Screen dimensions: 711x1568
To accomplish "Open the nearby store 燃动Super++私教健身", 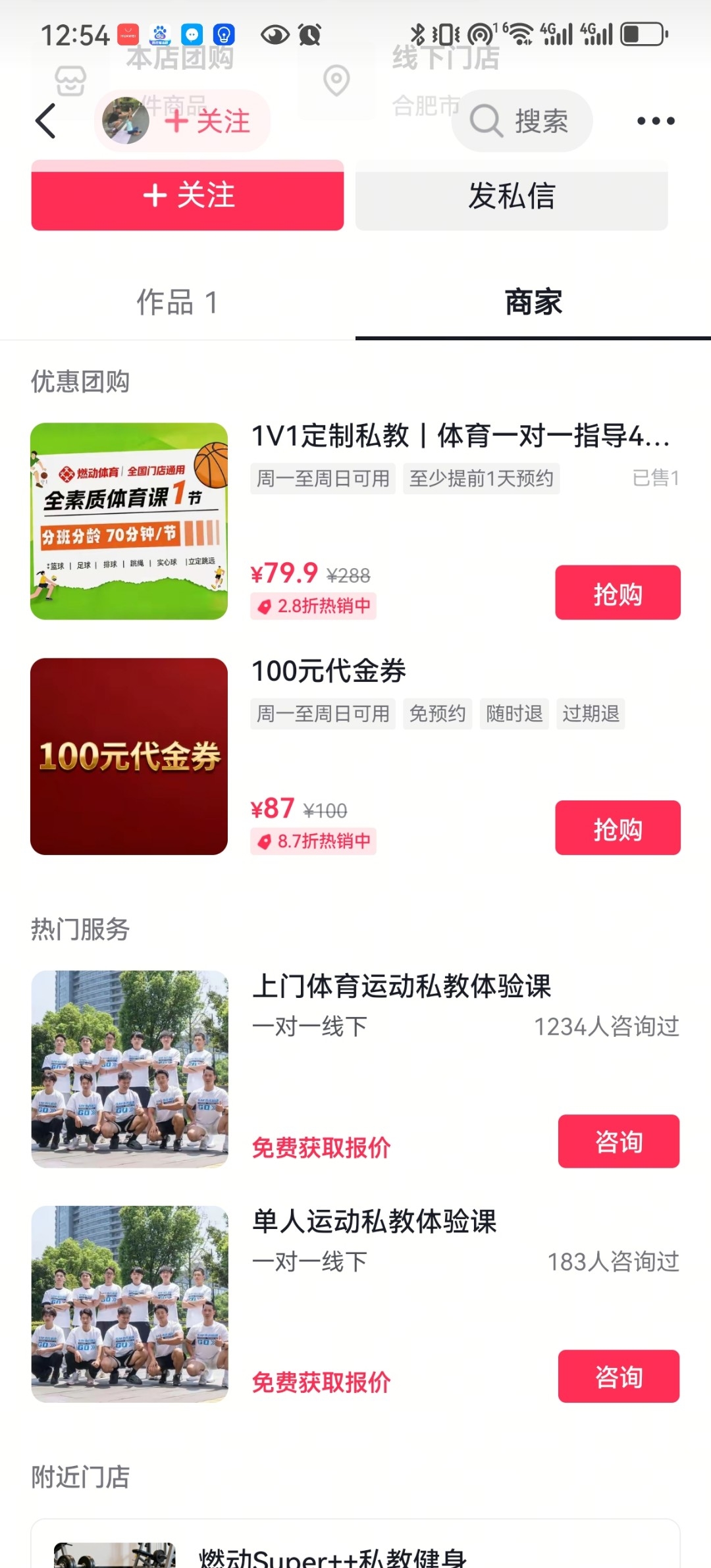I will pyautogui.click(x=355, y=1544).
